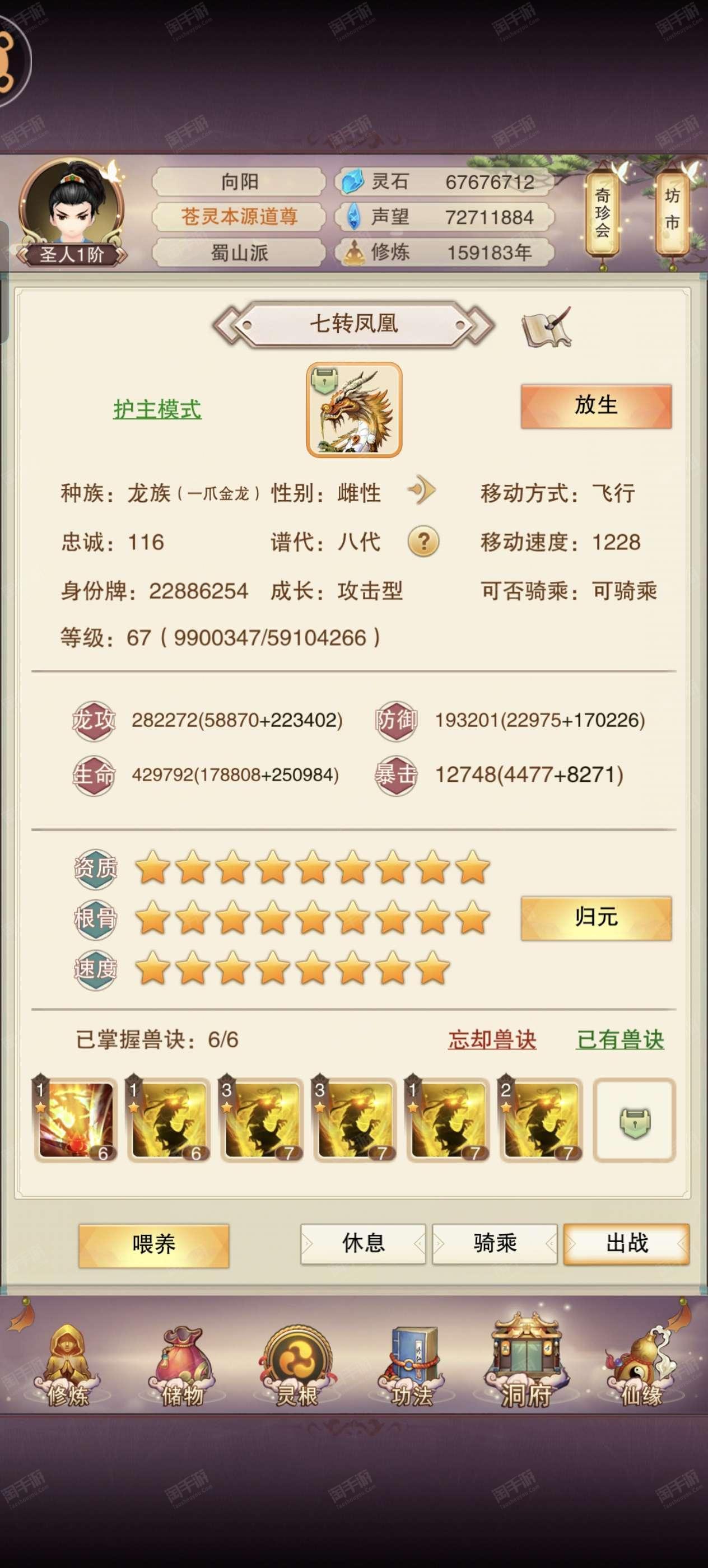Open the 护主模式 link

pyautogui.click(x=157, y=409)
